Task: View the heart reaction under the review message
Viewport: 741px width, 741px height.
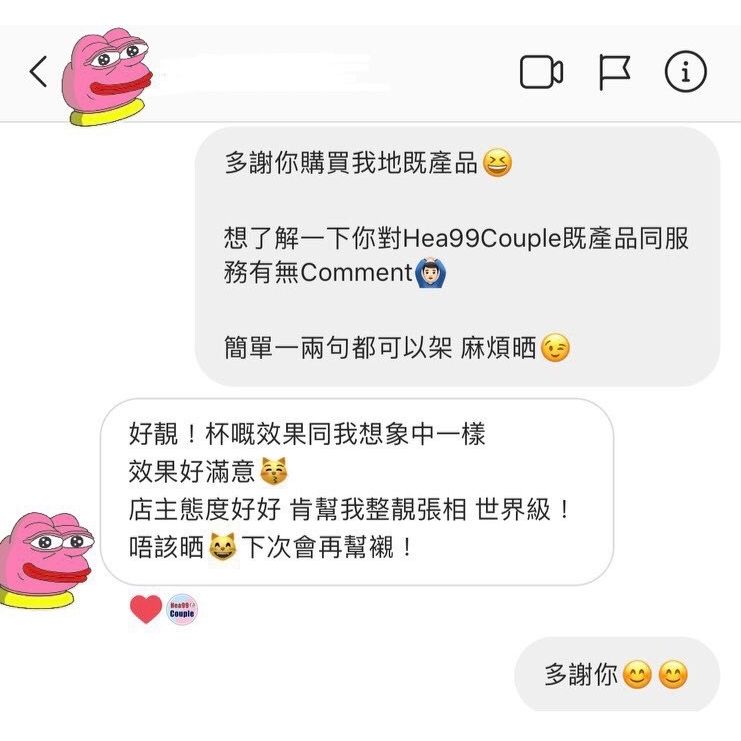Action: (146, 609)
